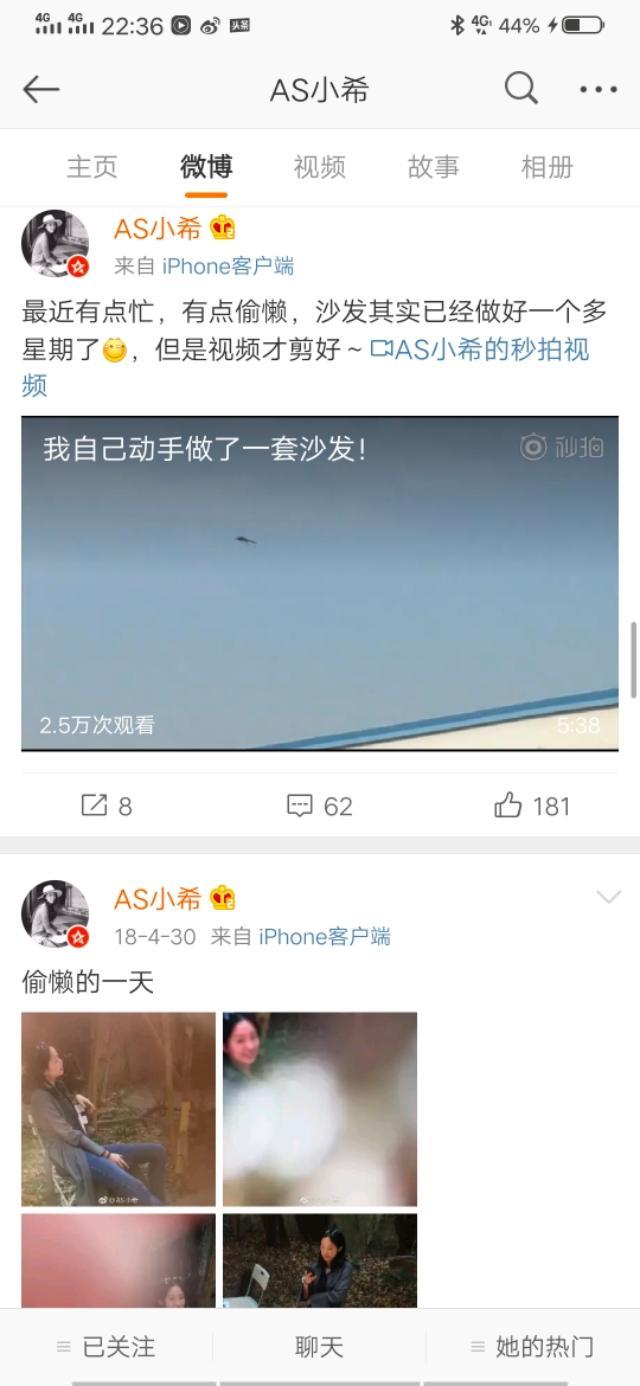Open the three-dot overflow menu
Screen dimensions: 640x1386
tap(598, 90)
